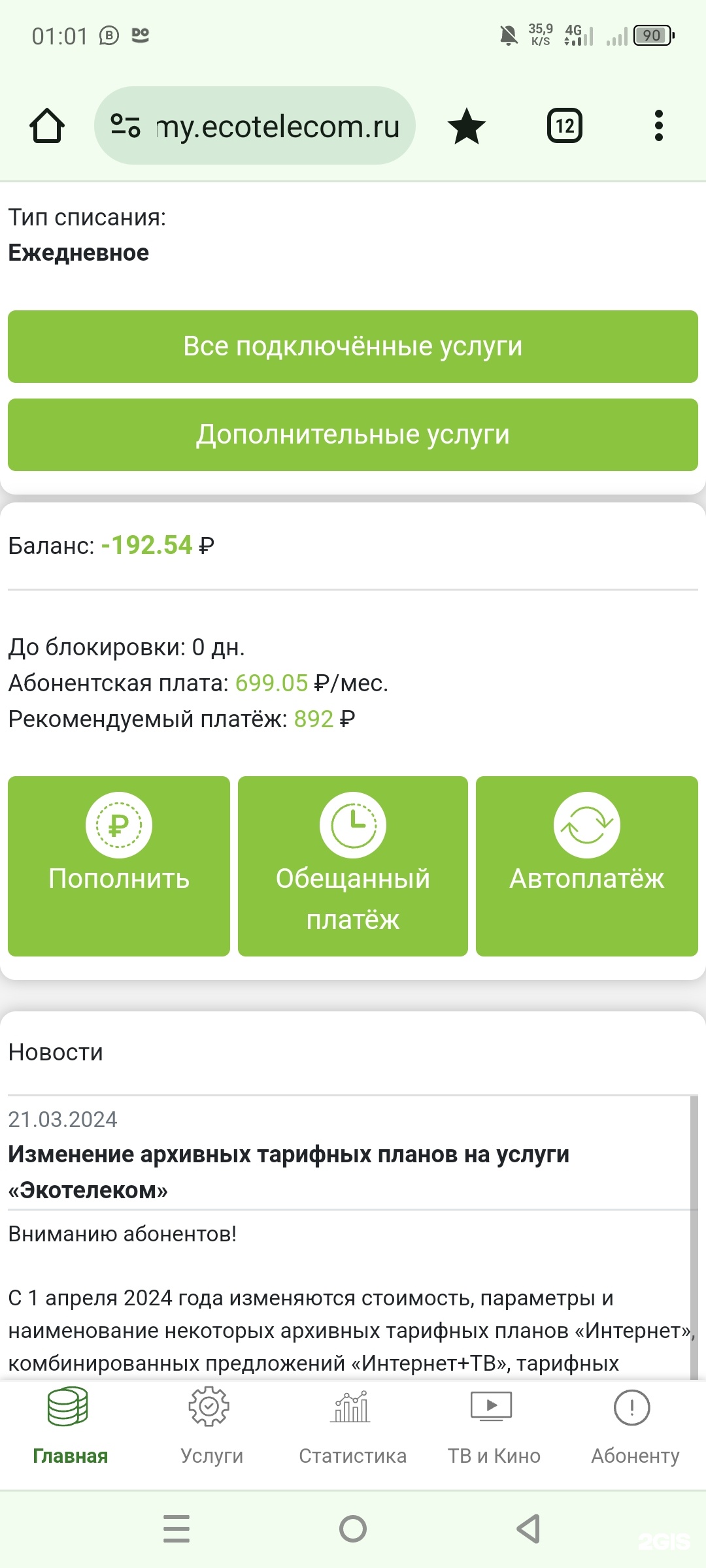The height and width of the screenshot is (1568, 706).
Task: Switch to the Статистика tab
Action: (352, 1428)
